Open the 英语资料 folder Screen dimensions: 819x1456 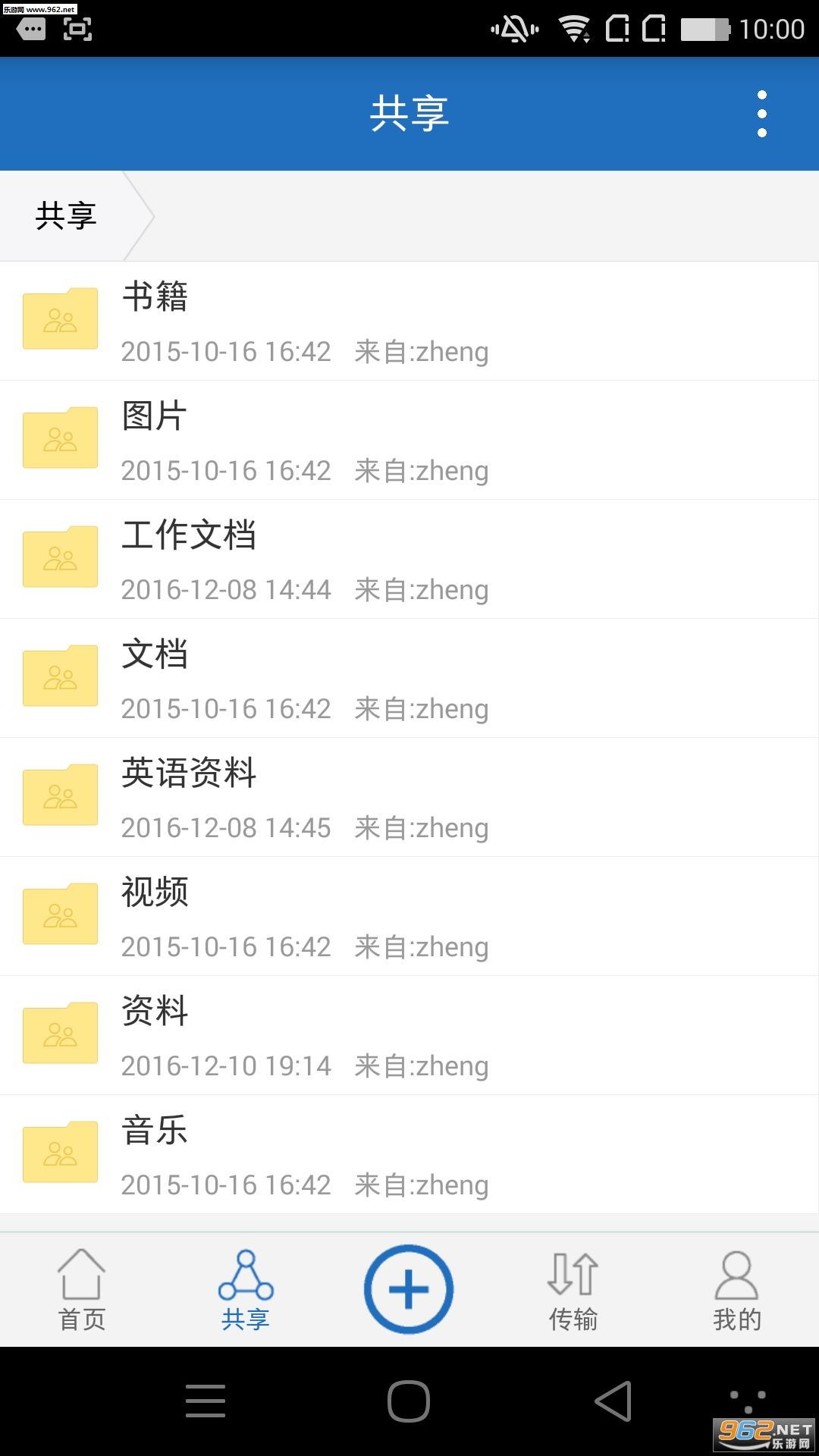coord(409,797)
